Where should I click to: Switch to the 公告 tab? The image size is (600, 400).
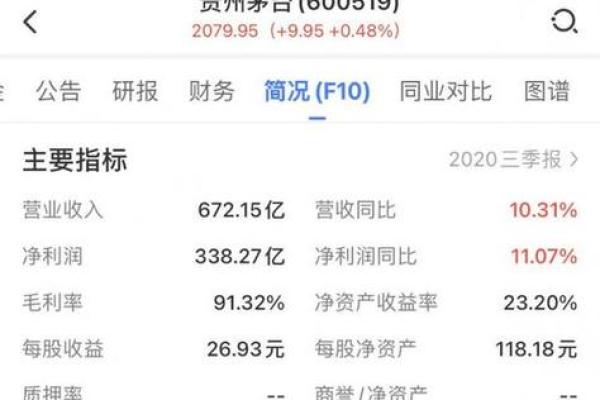(x=58, y=92)
